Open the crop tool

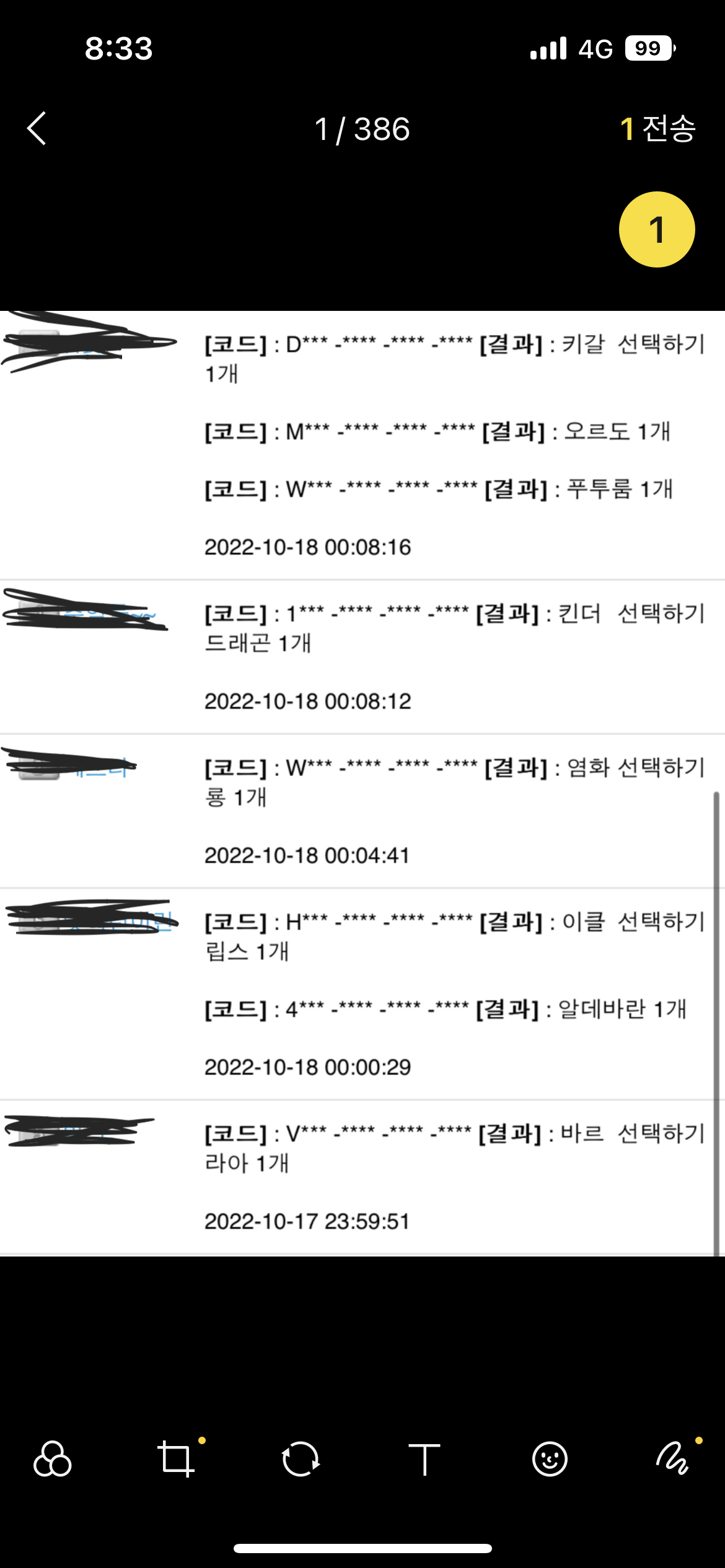[176, 1458]
